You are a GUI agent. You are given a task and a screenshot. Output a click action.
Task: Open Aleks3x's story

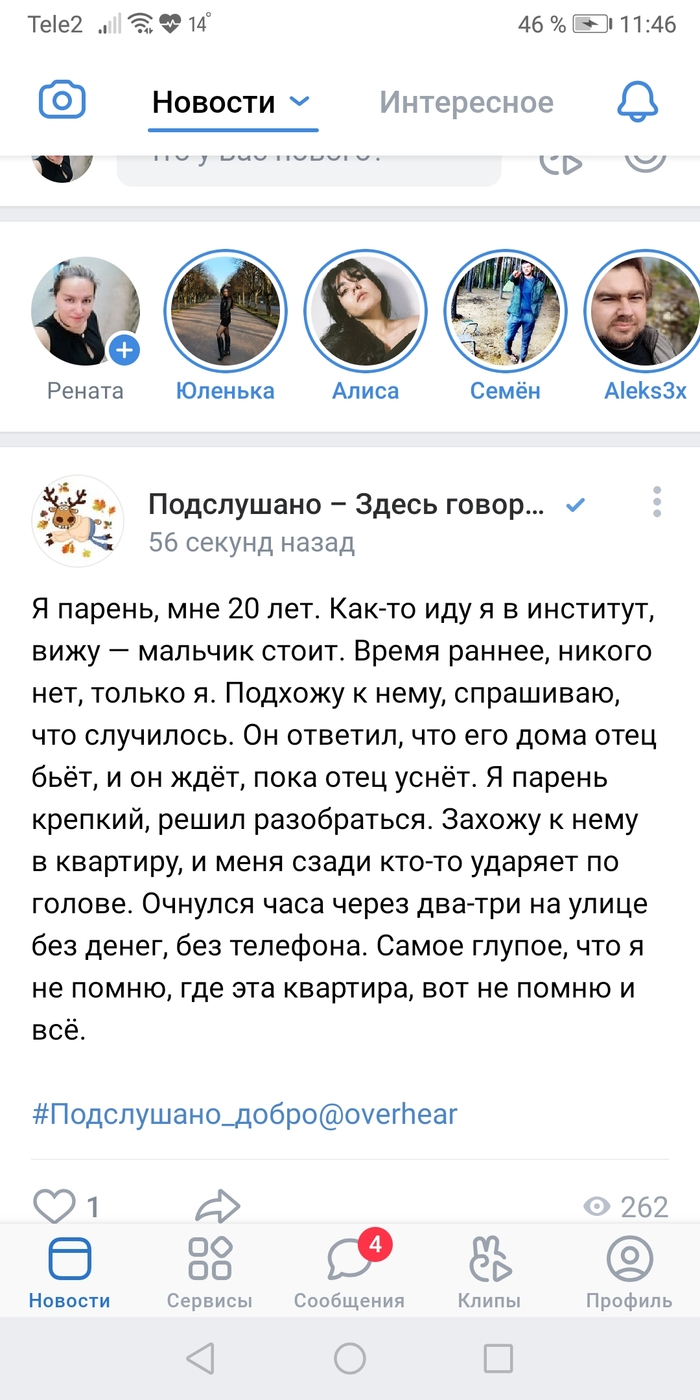pyautogui.click(x=643, y=311)
